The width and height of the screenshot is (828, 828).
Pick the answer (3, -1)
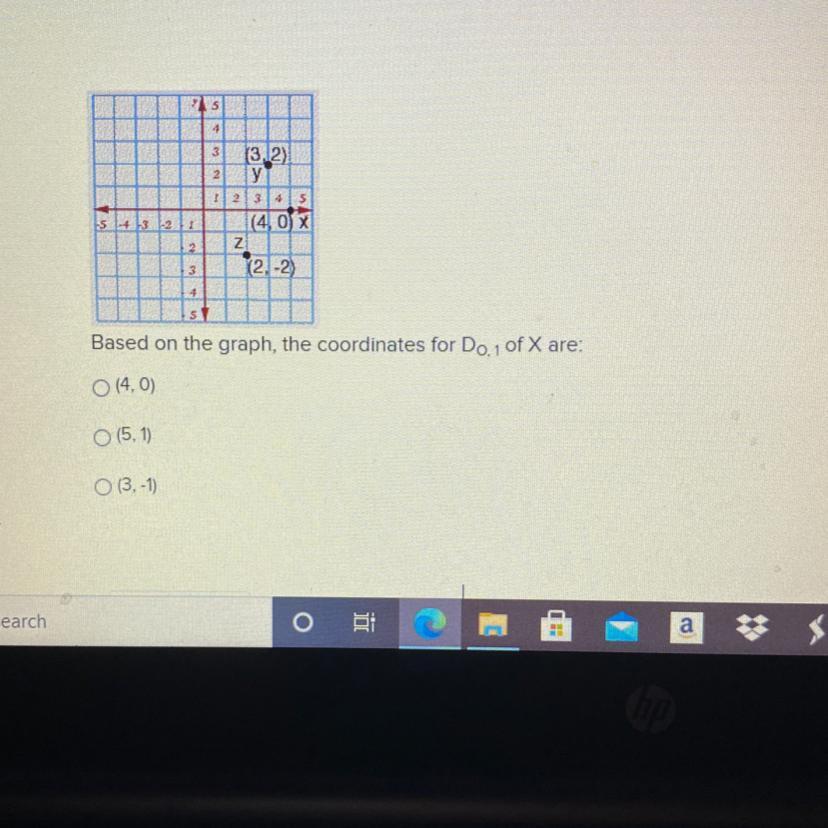click(100, 487)
